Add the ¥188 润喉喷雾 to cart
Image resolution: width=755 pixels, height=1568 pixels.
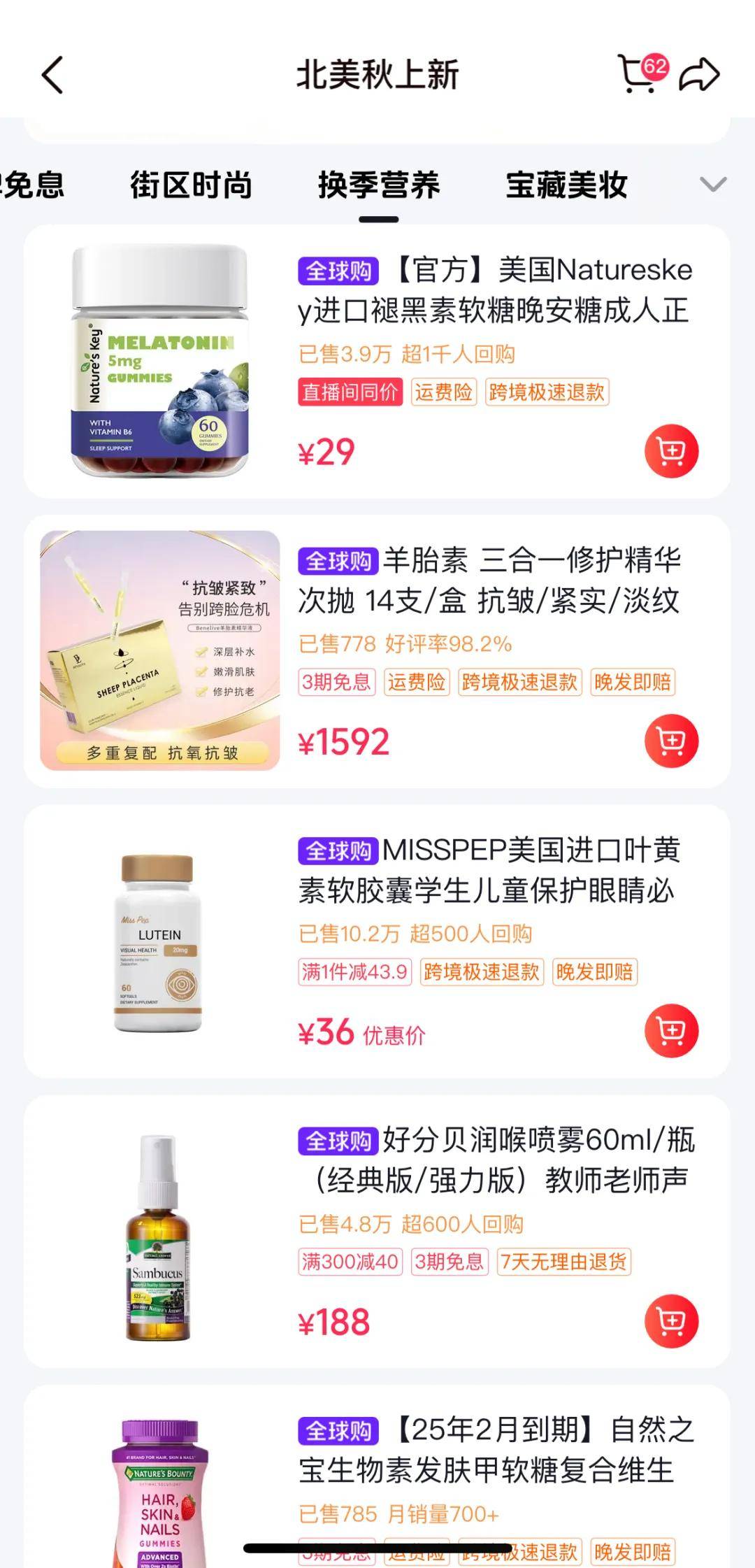click(671, 1321)
